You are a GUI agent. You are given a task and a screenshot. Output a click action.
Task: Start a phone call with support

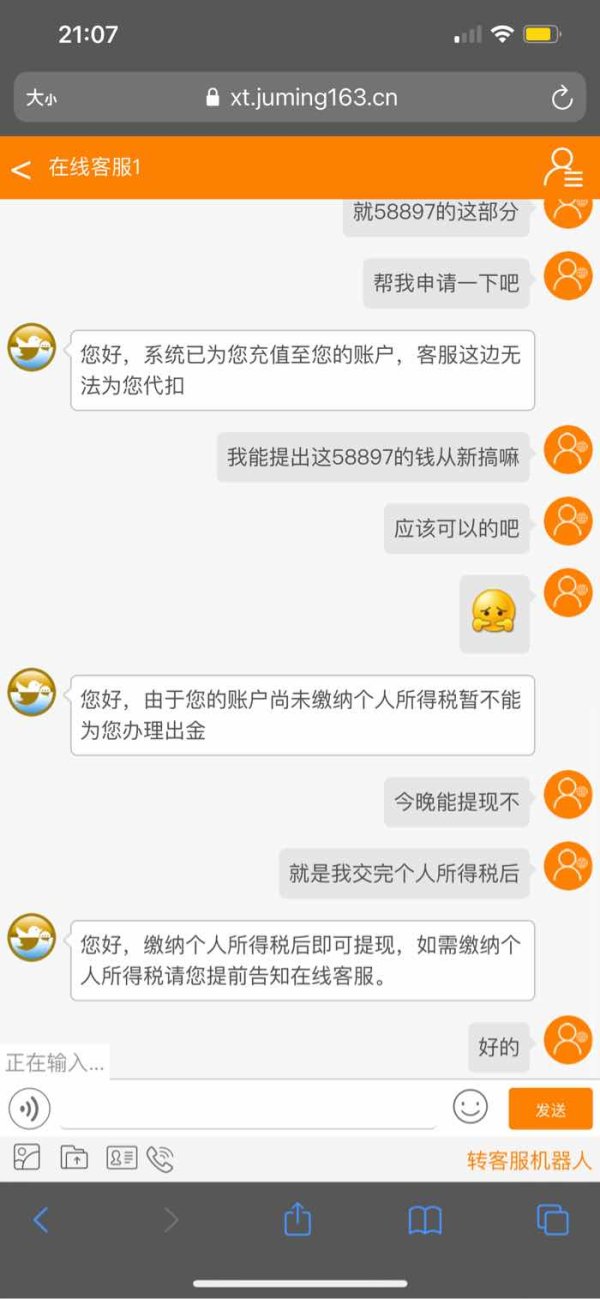(160, 1159)
